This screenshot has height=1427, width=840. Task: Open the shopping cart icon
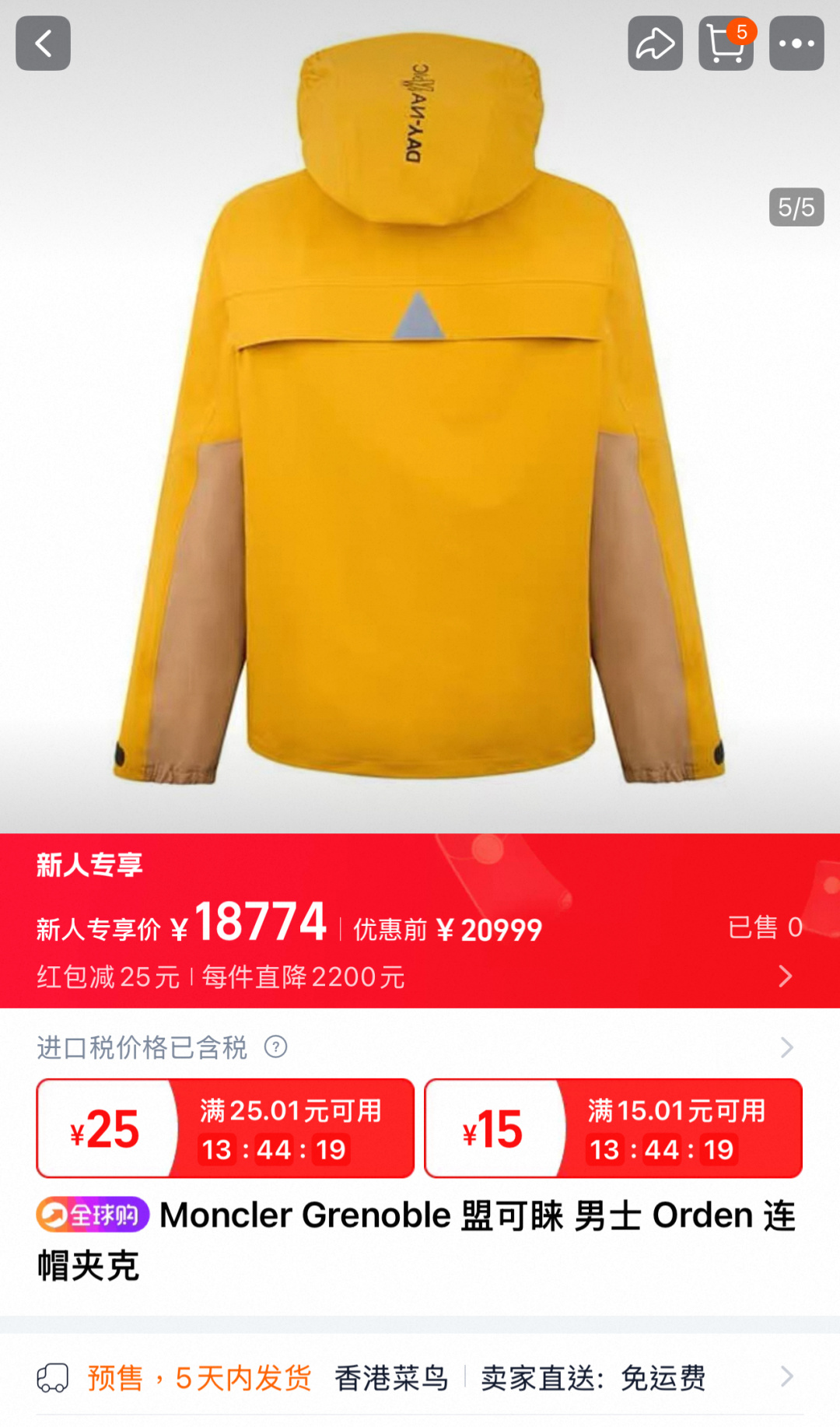(x=726, y=47)
